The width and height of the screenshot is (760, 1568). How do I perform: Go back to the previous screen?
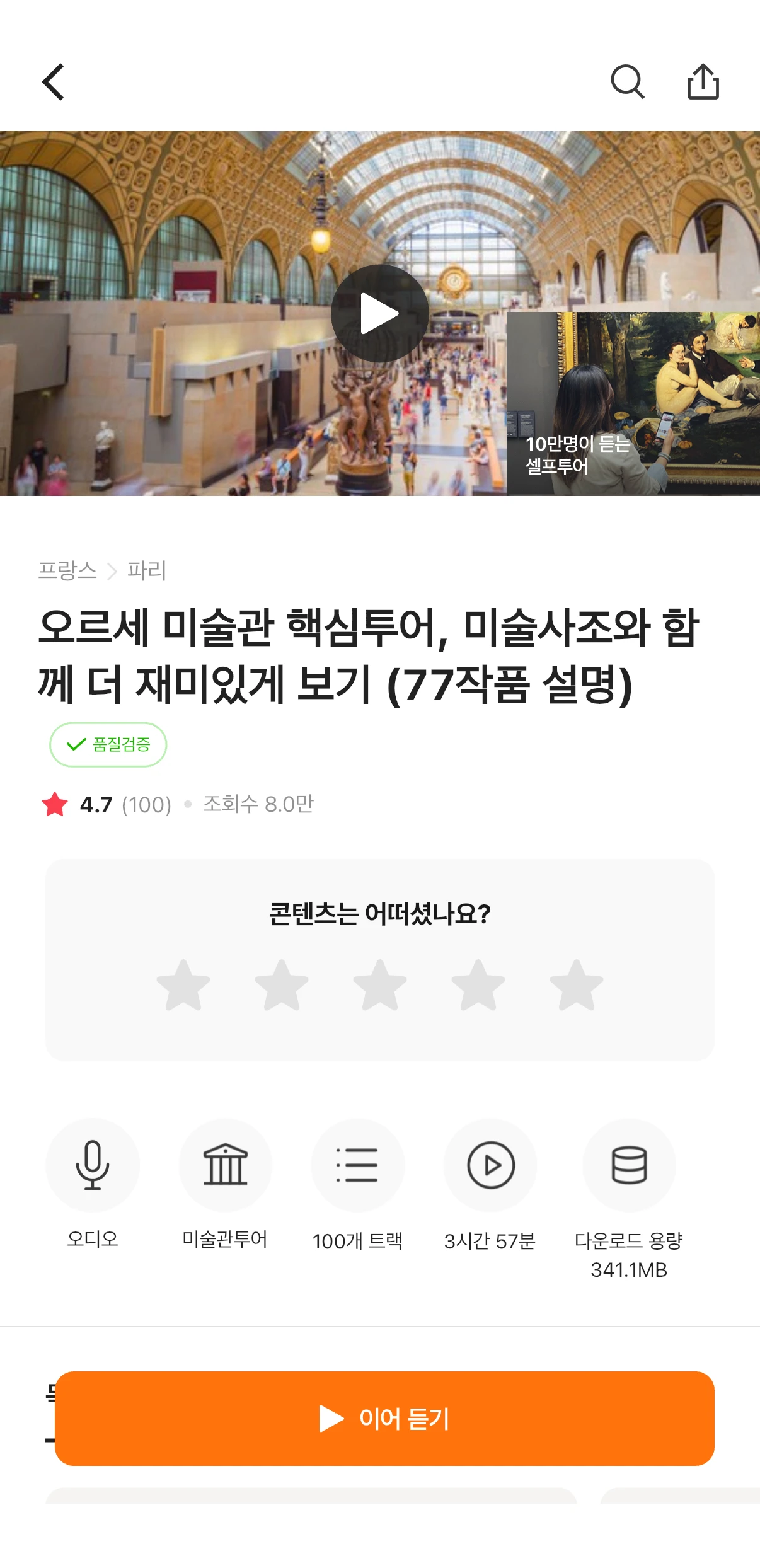click(54, 82)
